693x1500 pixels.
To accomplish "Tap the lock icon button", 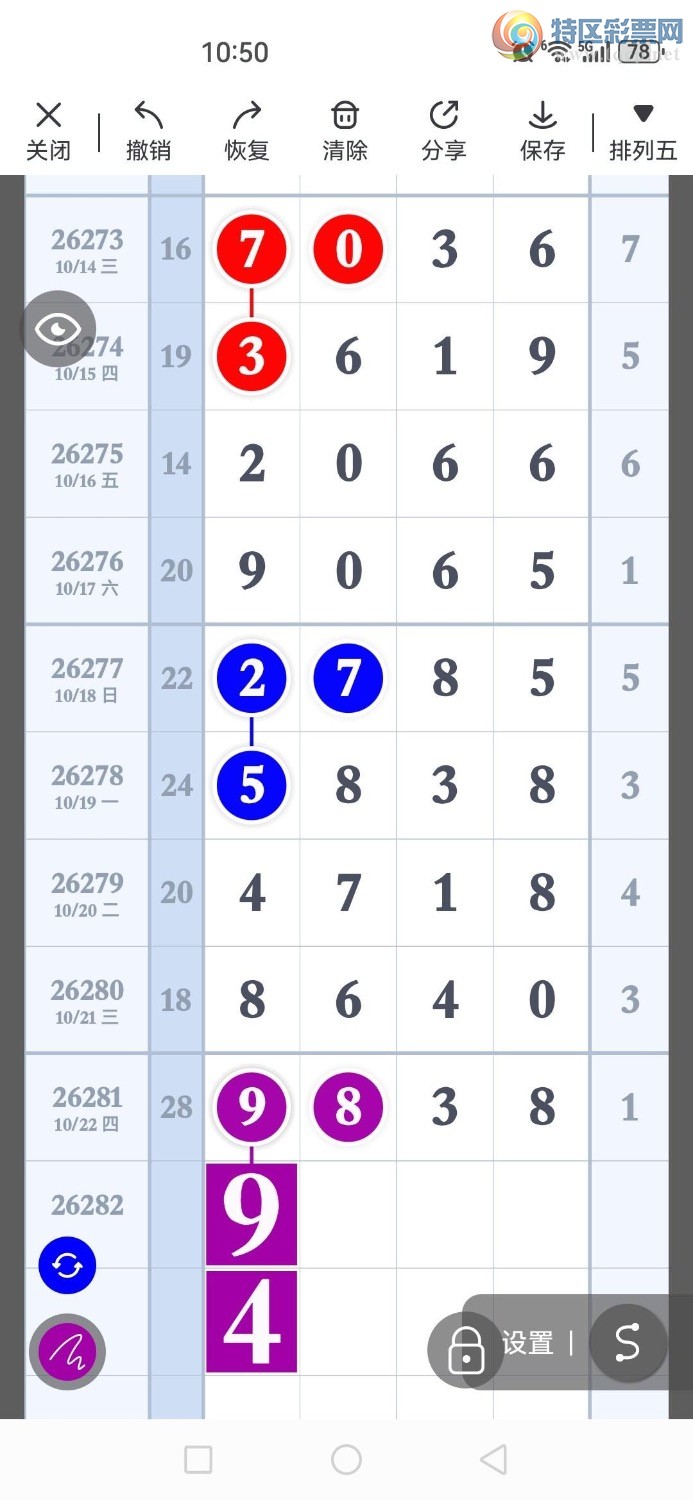I will pyautogui.click(x=466, y=1349).
